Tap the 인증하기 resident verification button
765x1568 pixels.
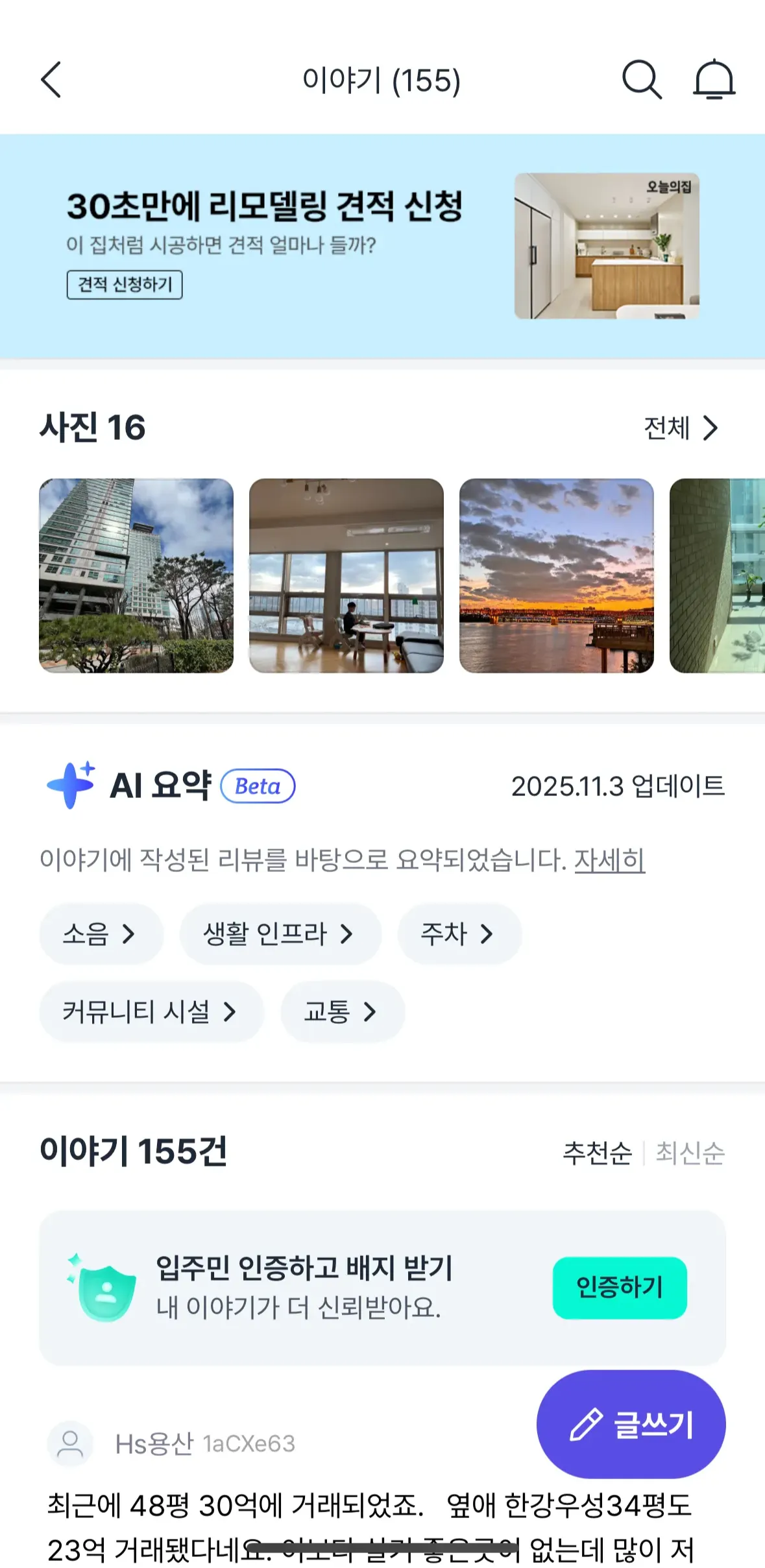[x=619, y=1287]
